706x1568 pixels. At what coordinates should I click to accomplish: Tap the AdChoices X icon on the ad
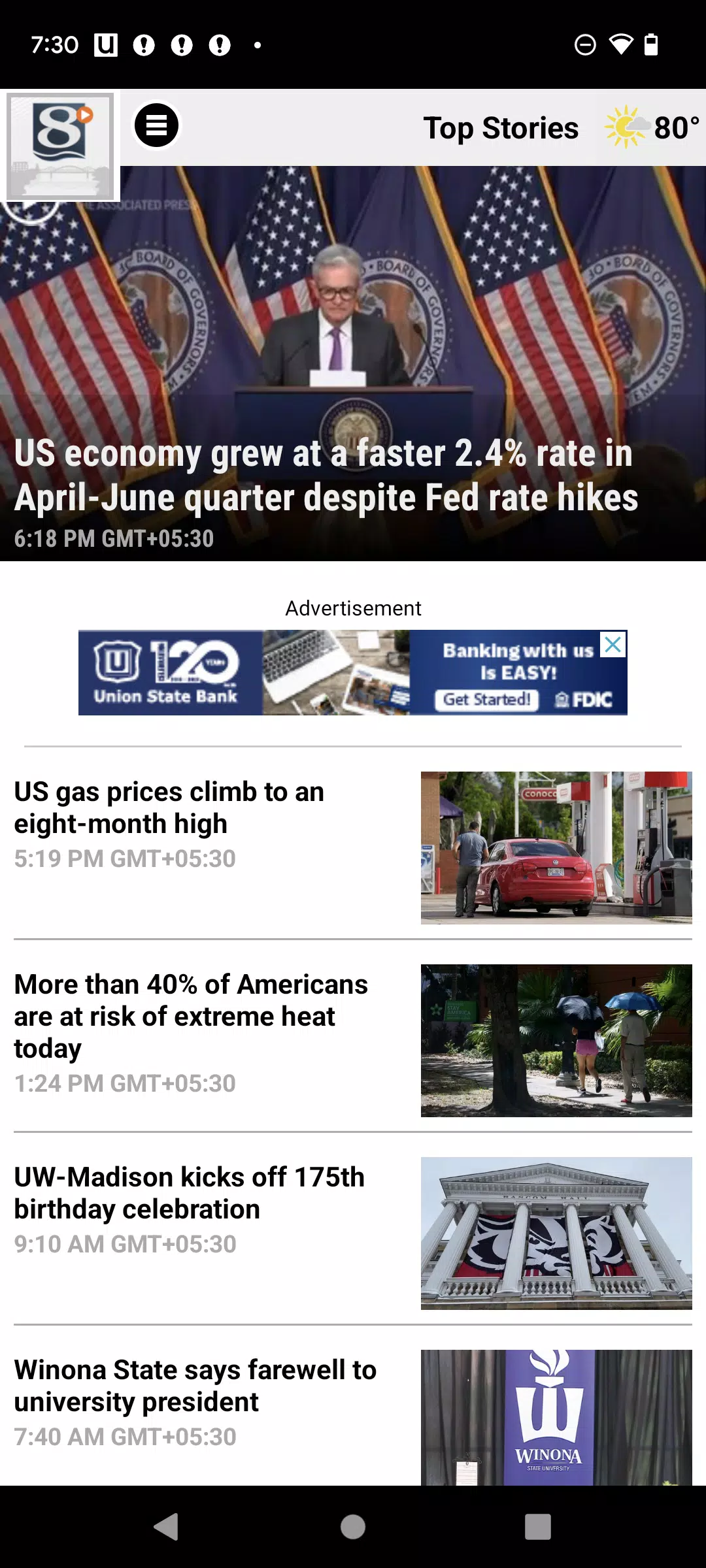613,645
